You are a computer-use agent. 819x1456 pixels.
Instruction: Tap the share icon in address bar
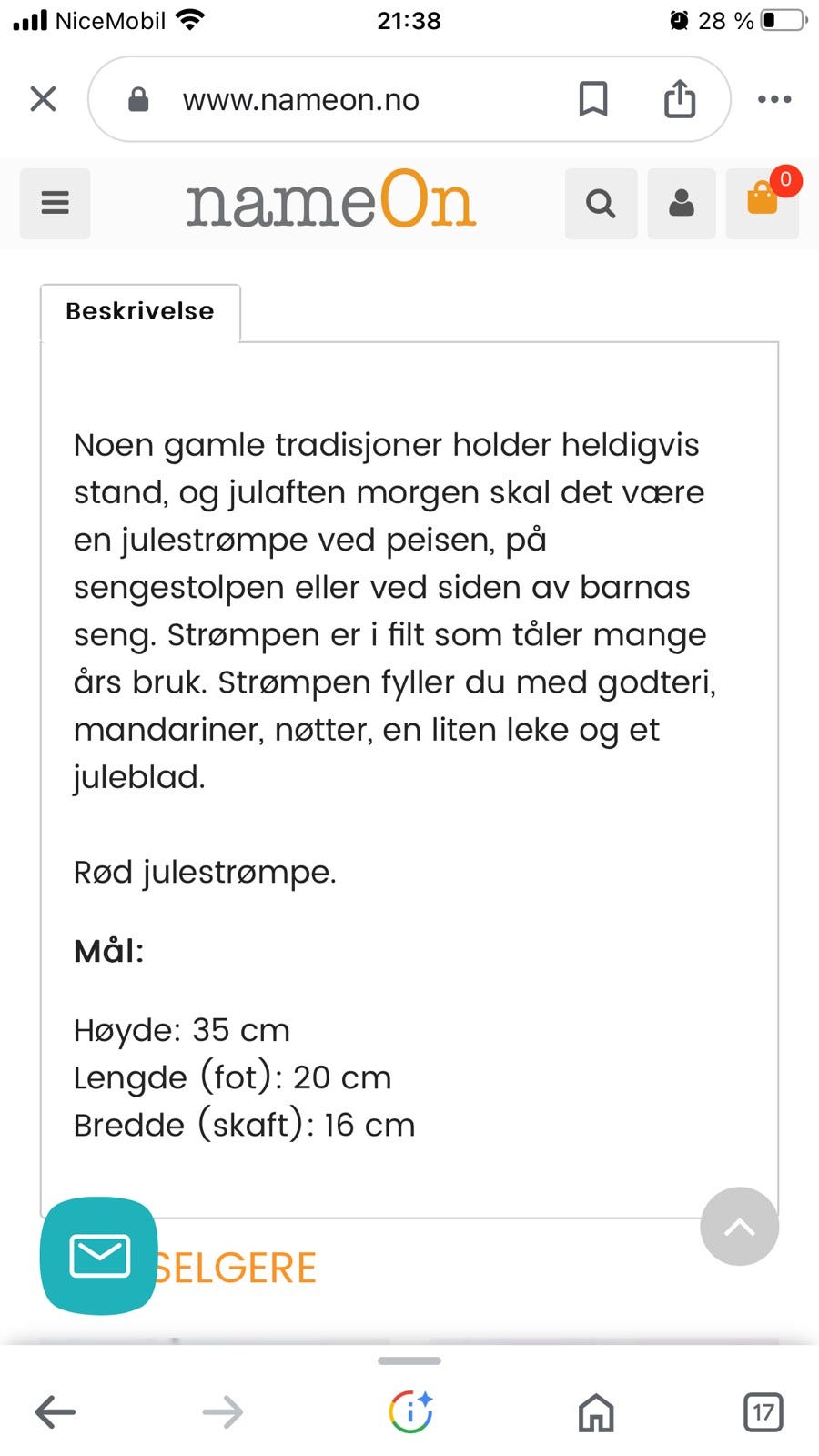(x=678, y=99)
